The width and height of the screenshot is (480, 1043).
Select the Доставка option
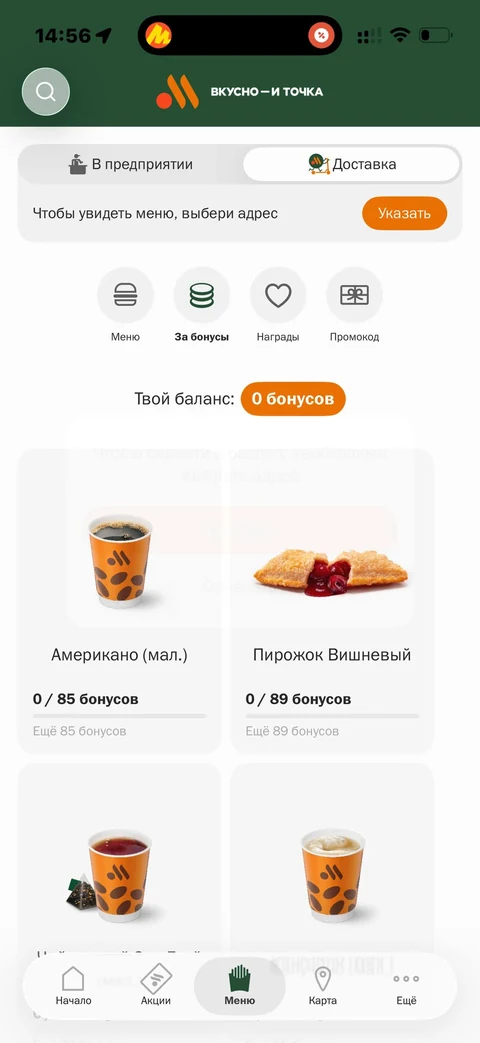click(352, 164)
